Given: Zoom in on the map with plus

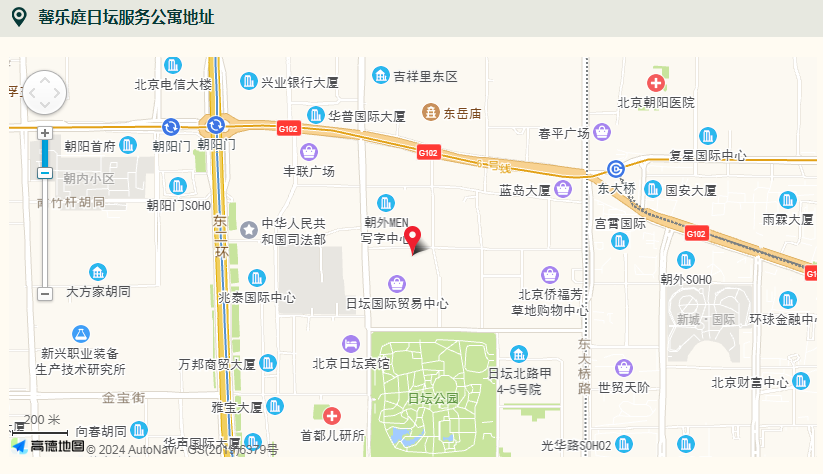Looking at the screenshot, I should [44, 132].
